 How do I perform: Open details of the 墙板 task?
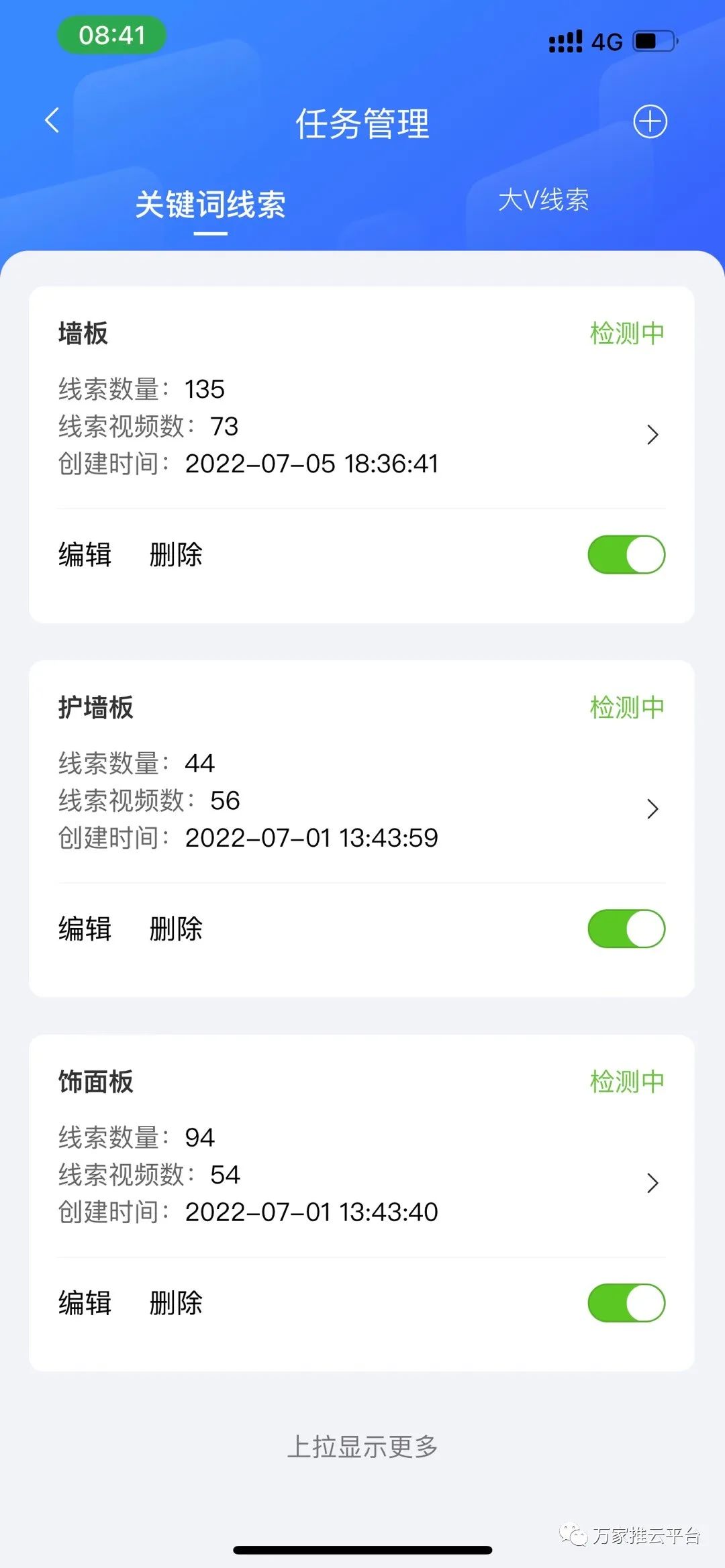point(652,435)
